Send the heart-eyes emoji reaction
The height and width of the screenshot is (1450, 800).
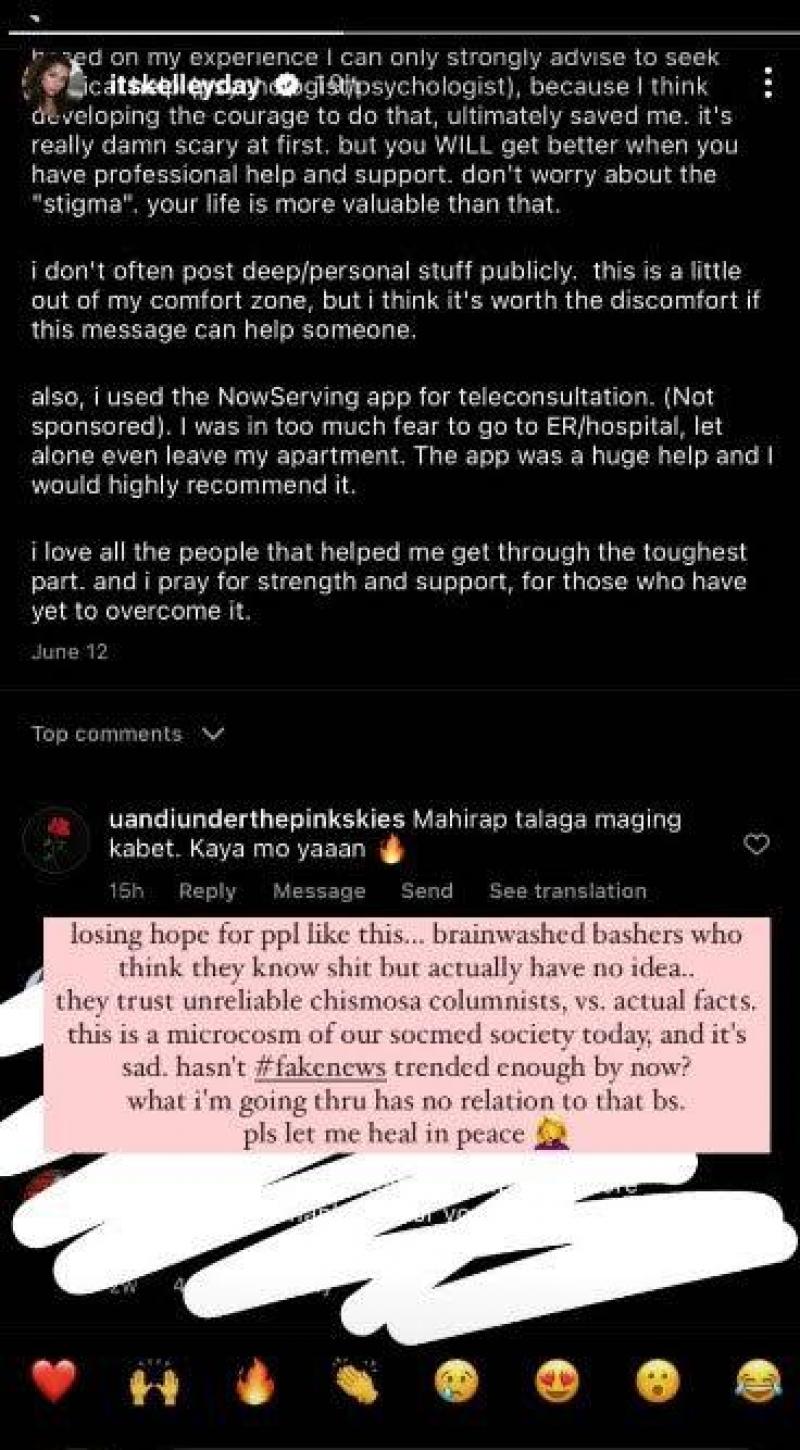(558, 1384)
